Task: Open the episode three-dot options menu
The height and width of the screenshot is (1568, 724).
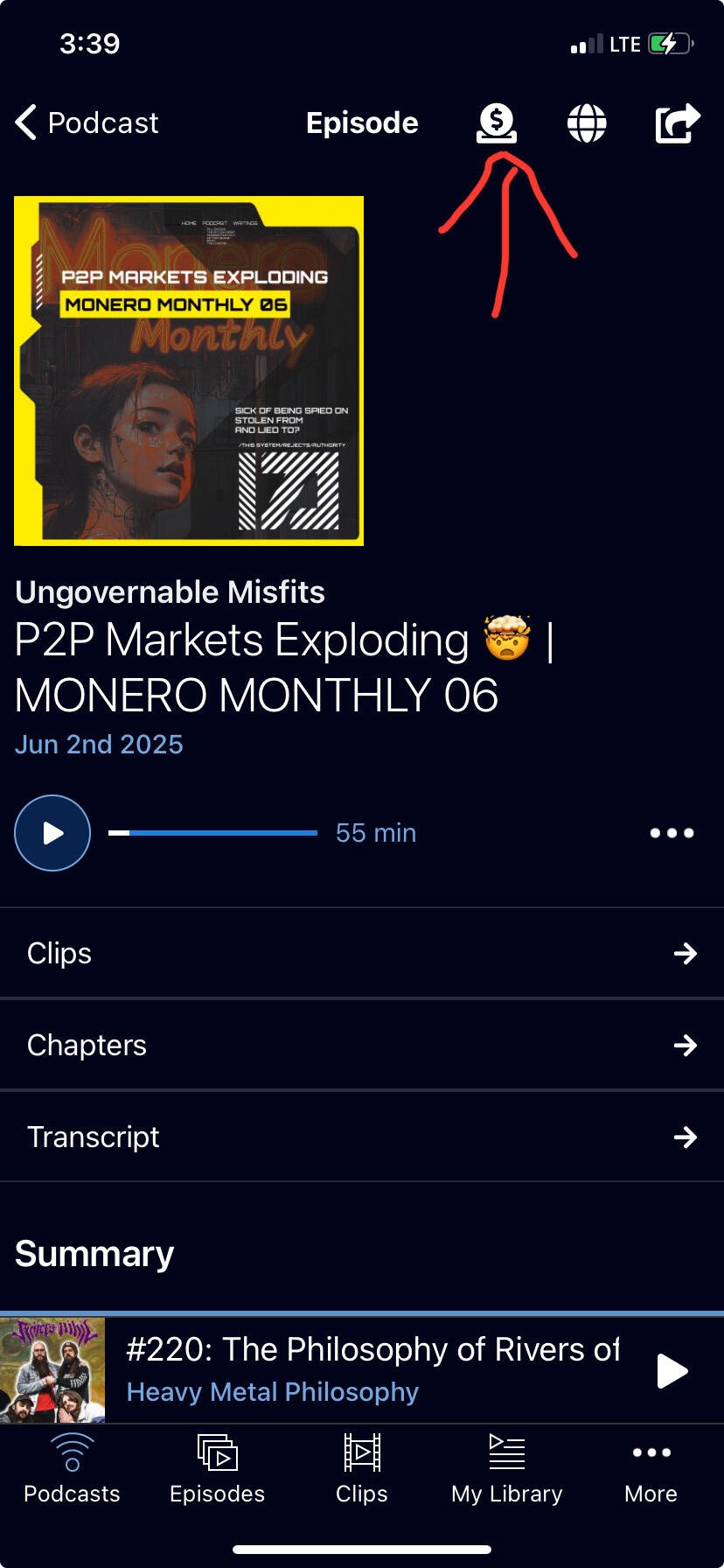Action: click(x=672, y=833)
